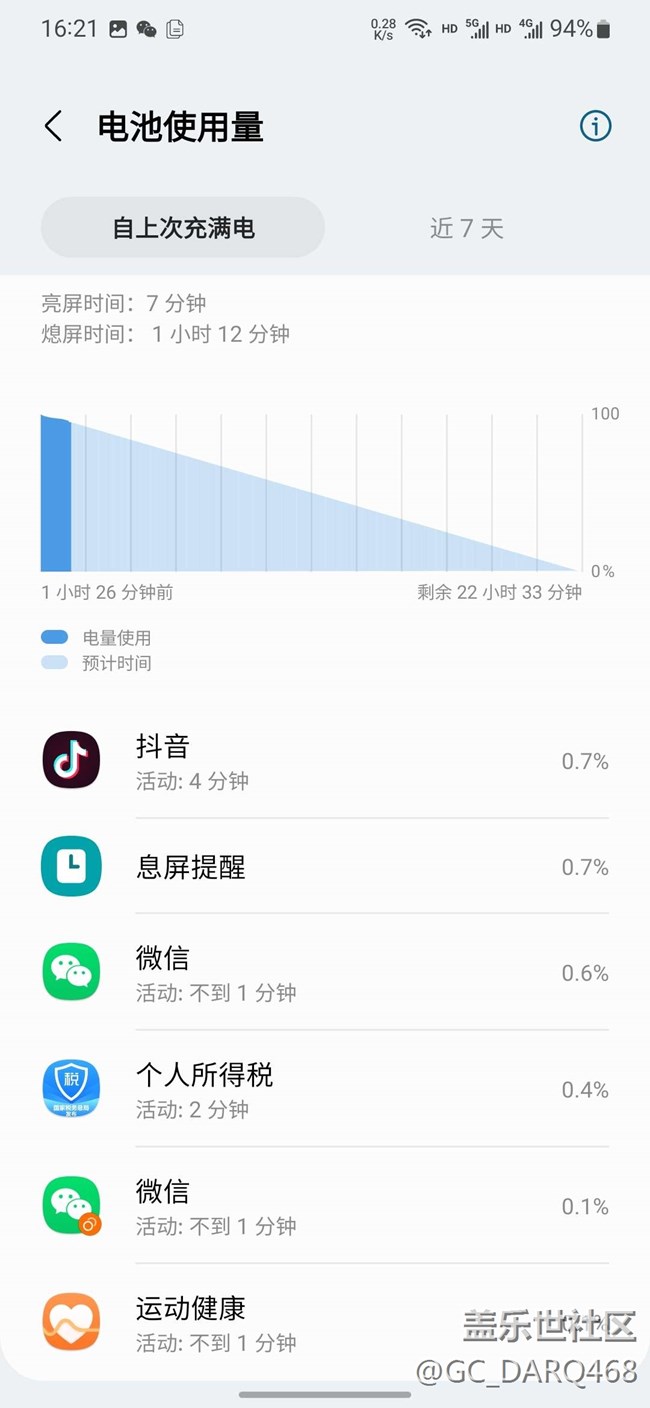This screenshot has width=650, height=1408.
Task: Select the 自上次充满电 tab
Action: [x=183, y=228]
